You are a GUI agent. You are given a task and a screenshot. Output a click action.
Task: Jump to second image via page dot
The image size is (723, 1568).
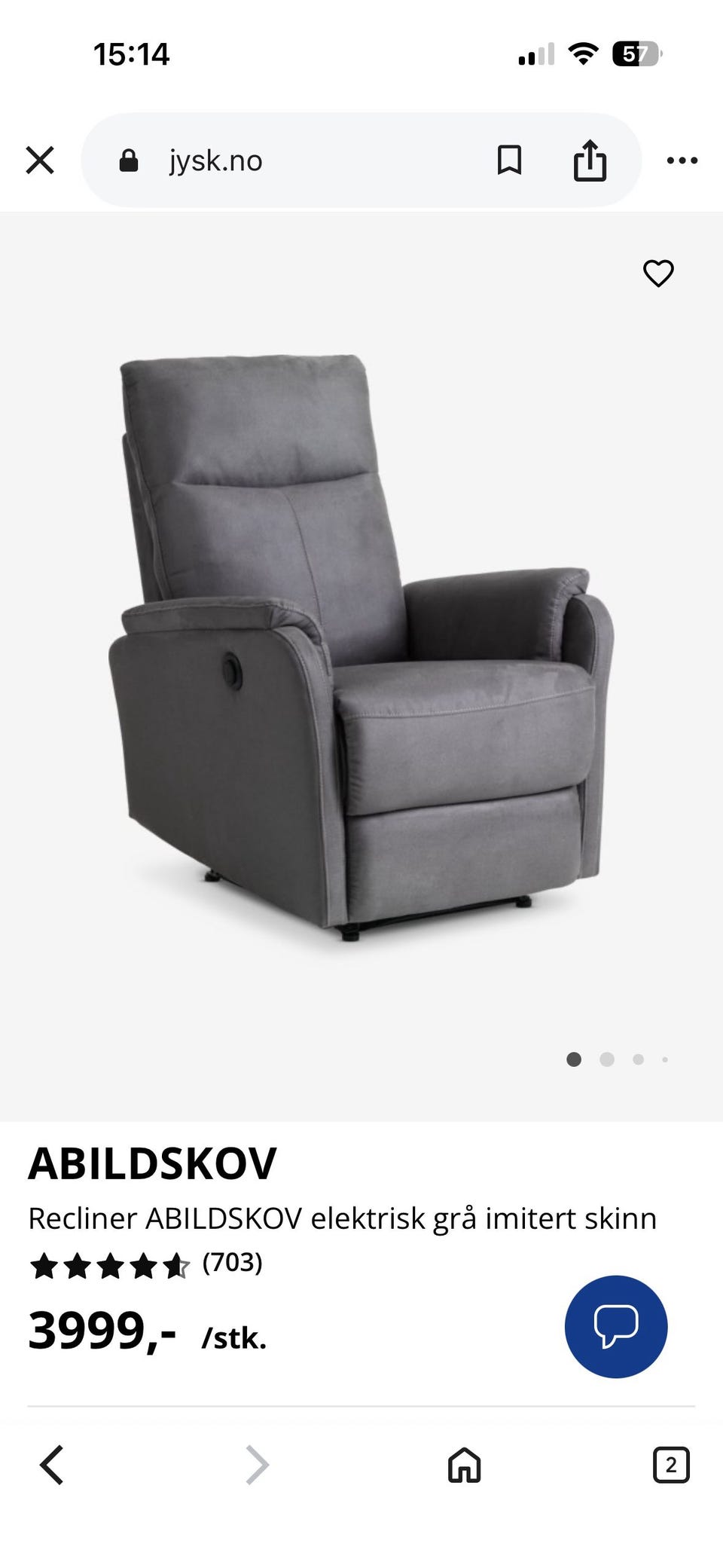pos(607,1059)
